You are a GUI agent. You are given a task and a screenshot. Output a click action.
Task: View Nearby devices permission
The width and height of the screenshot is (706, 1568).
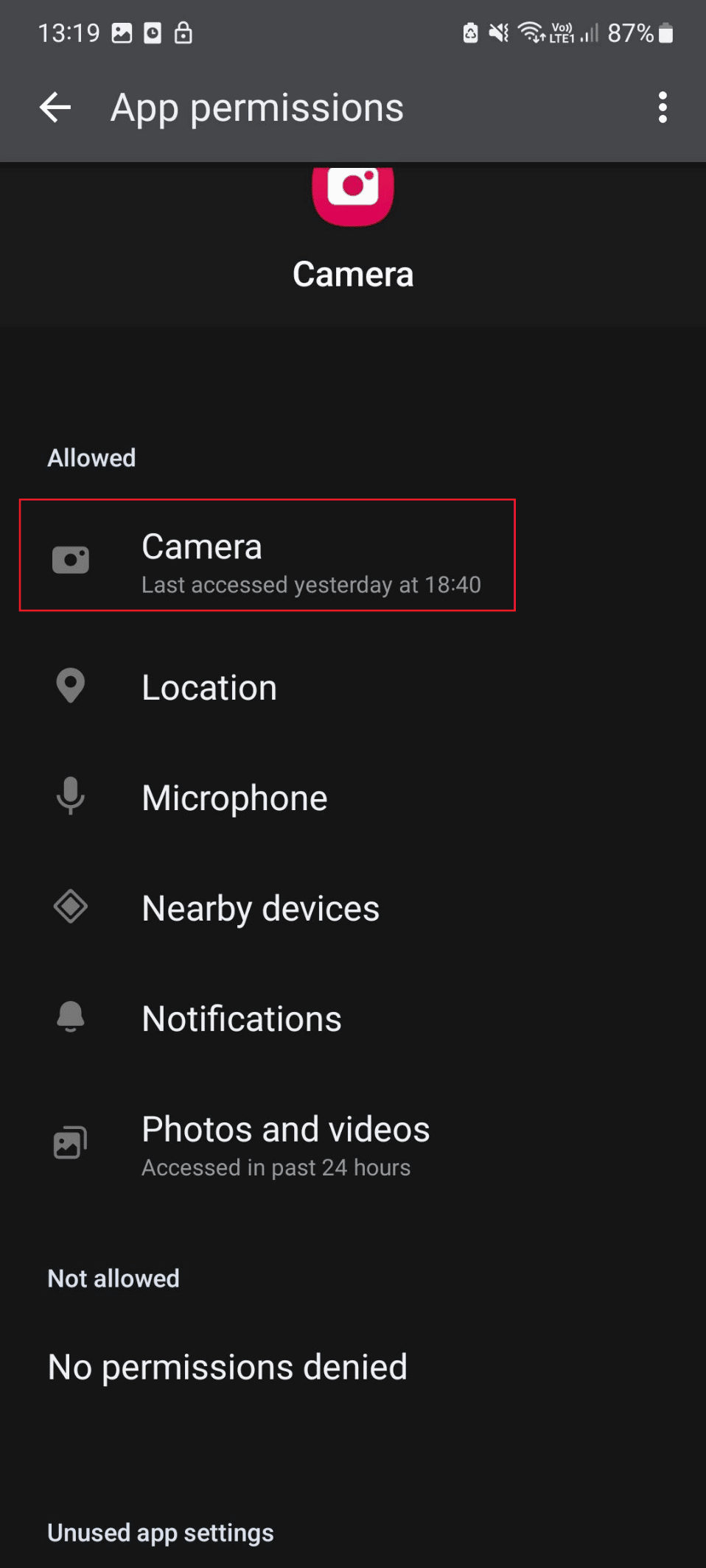coord(260,908)
